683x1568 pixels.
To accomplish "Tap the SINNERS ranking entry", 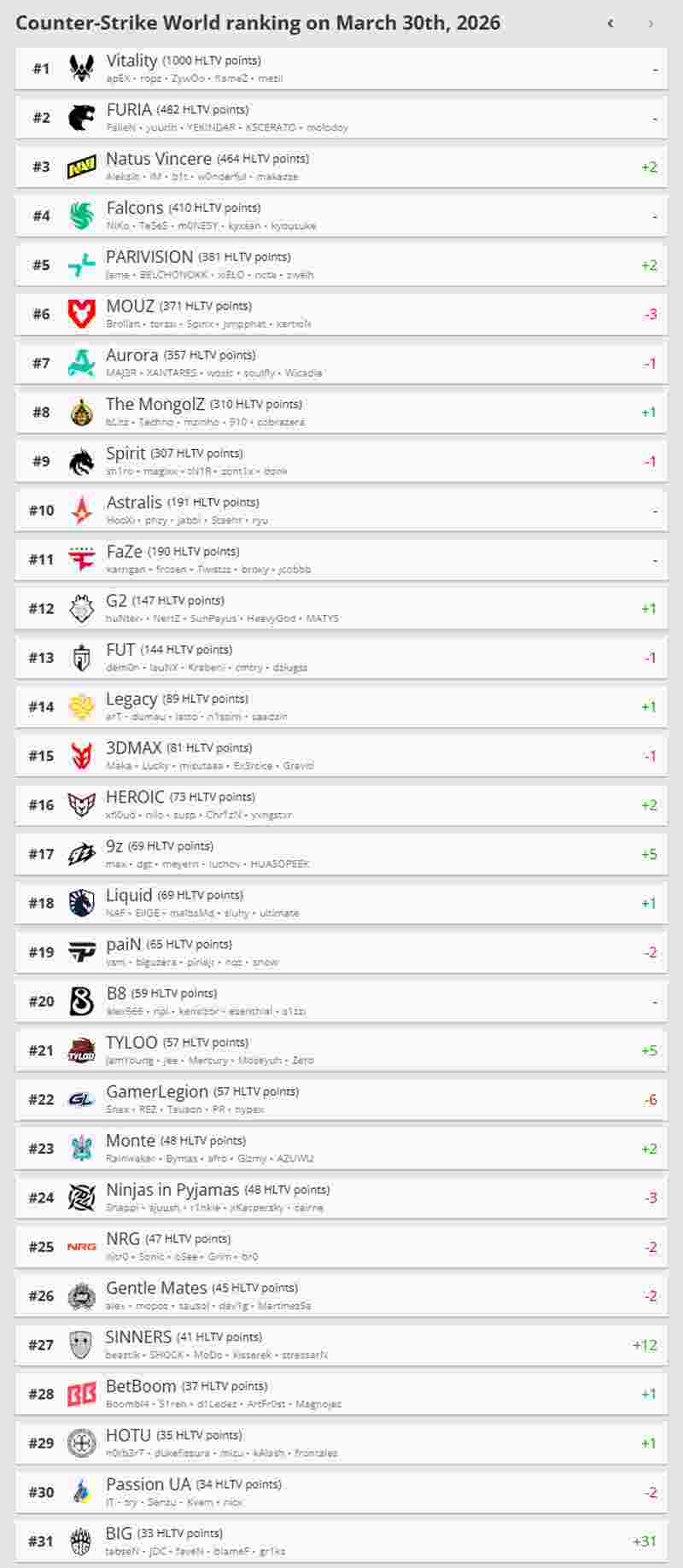I will (341, 1345).
